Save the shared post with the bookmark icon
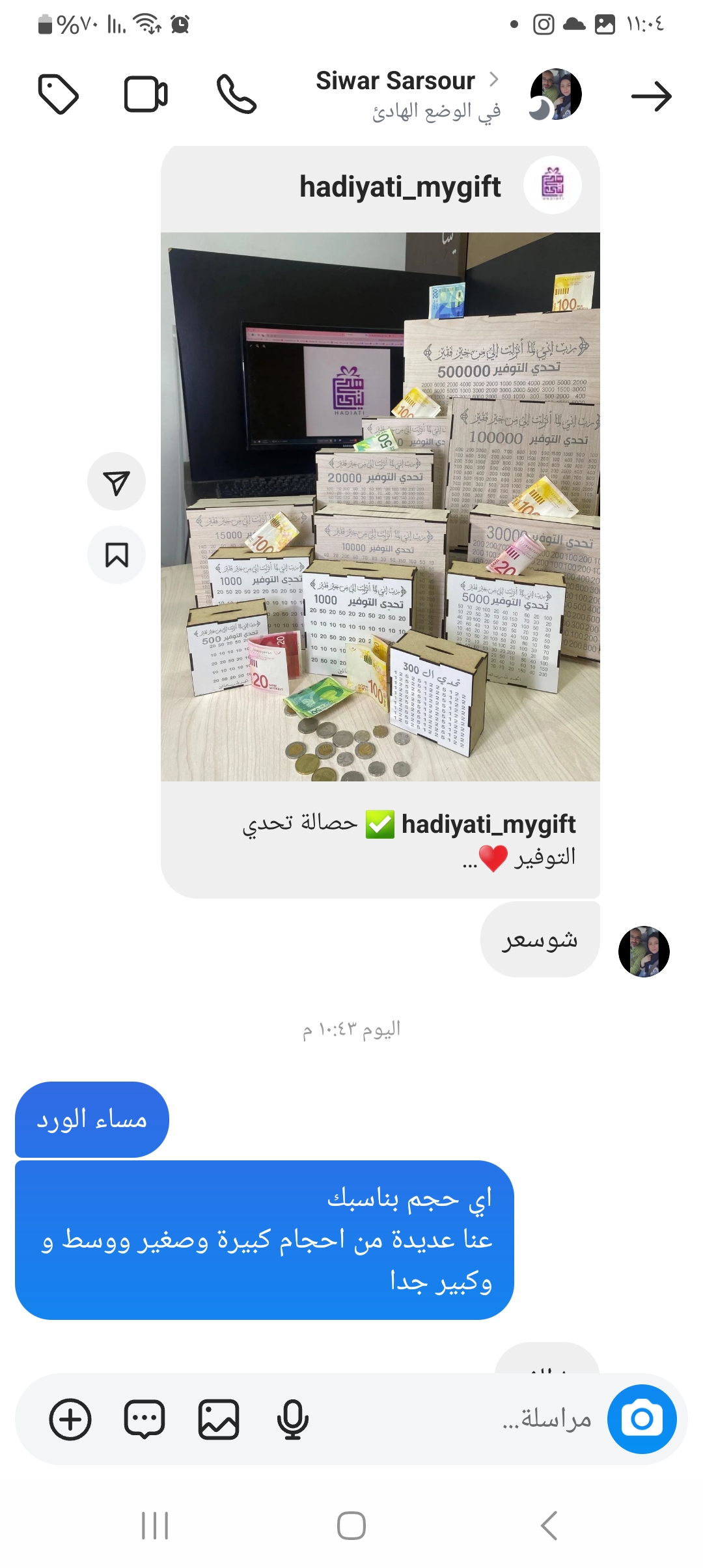This screenshot has height=1568, width=703. pos(117,555)
